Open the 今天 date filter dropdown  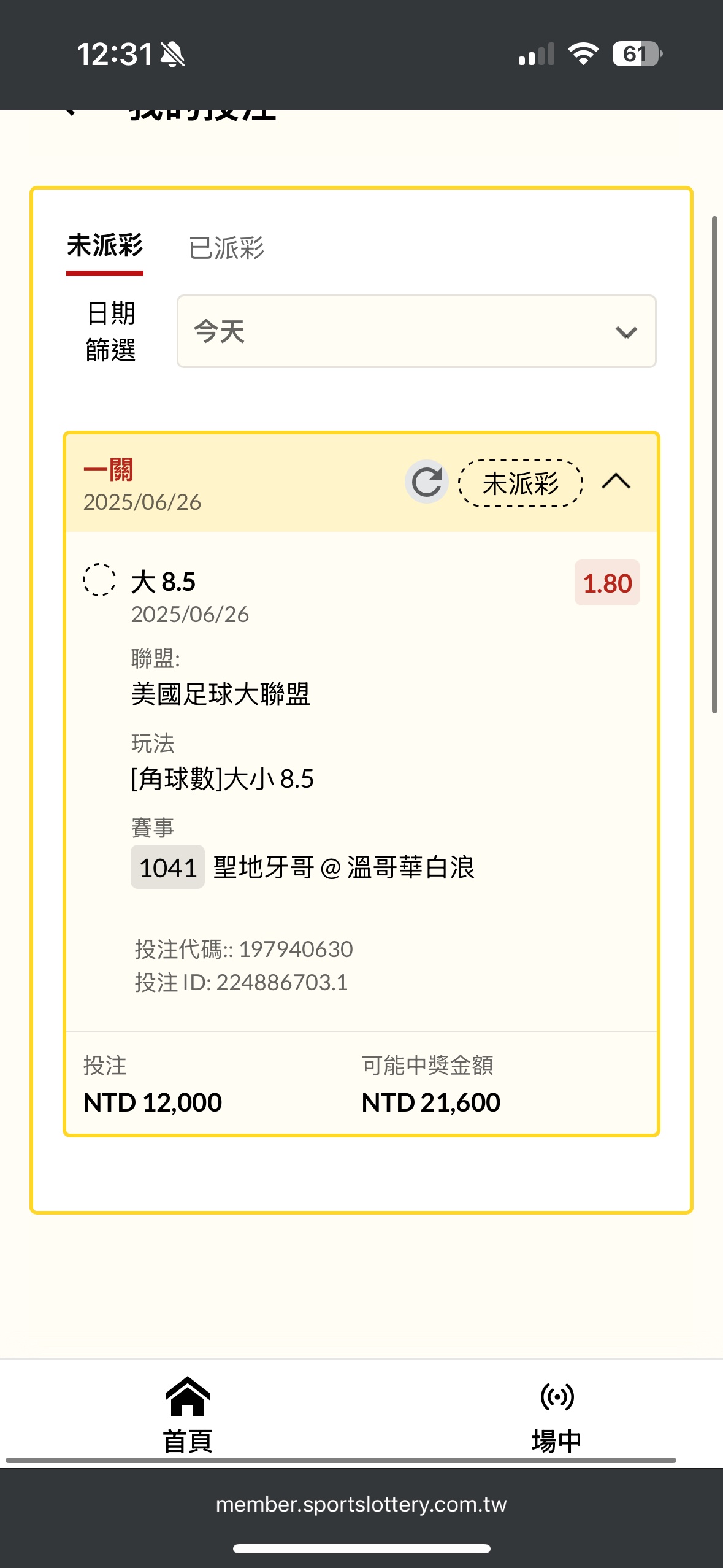click(416, 331)
